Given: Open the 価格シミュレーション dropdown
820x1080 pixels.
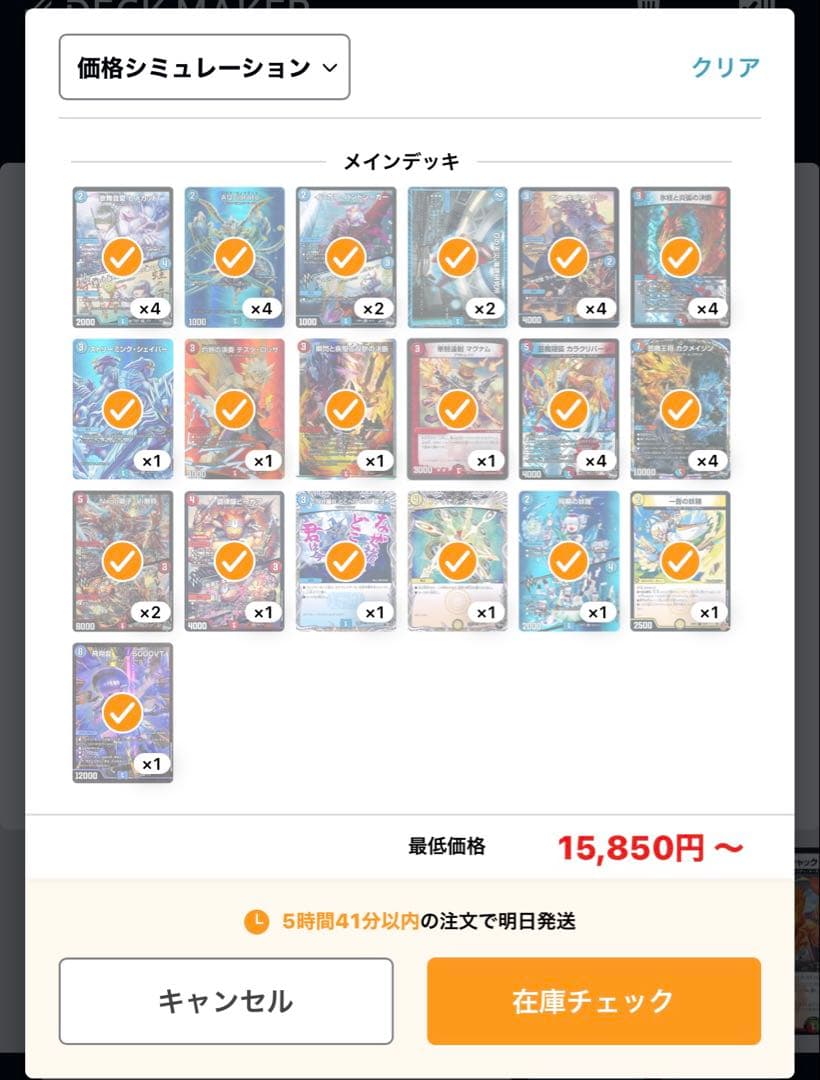Looking at the screenshot, I should pyautogui.click(x=204, y=66).
